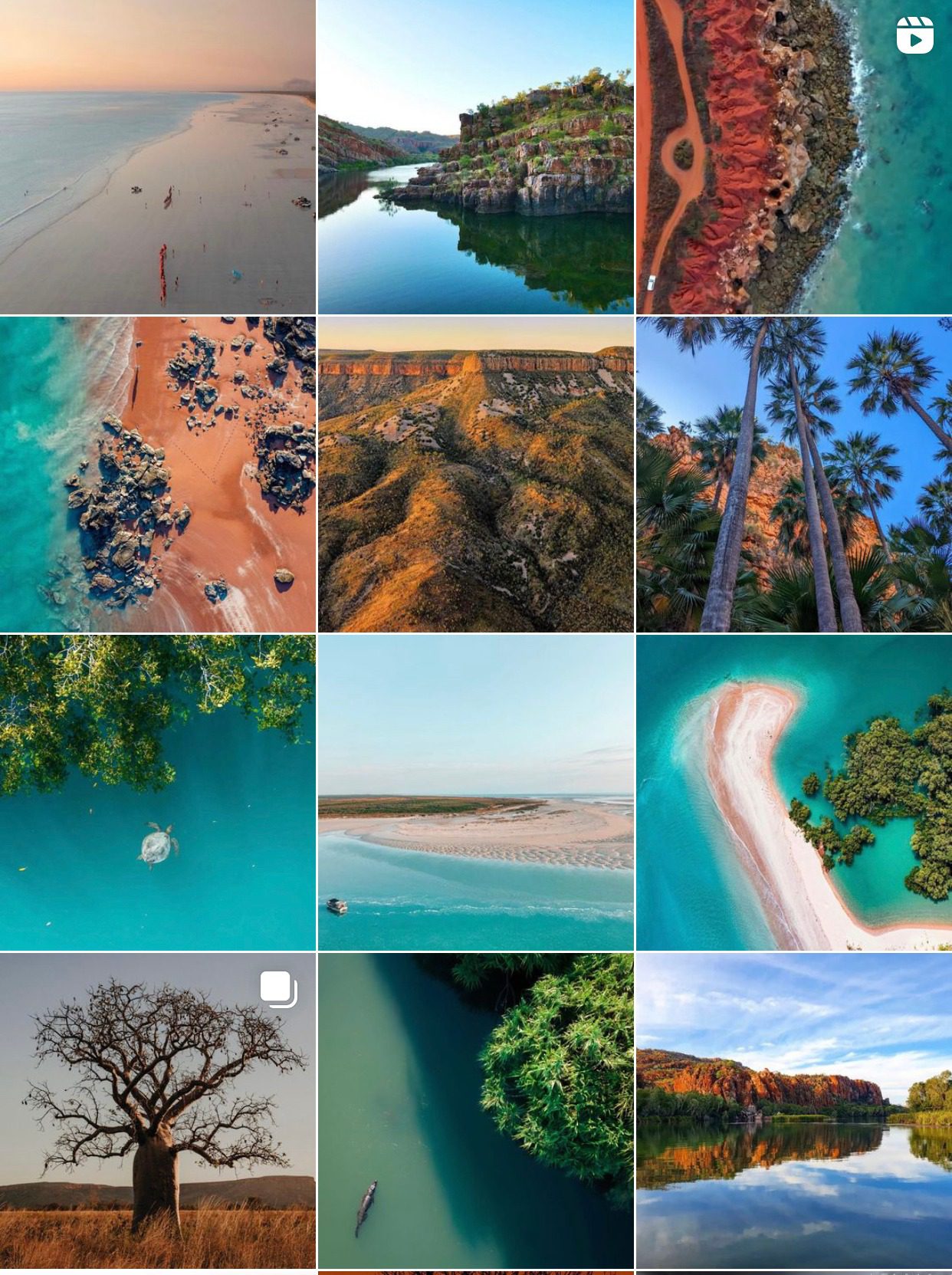
Task: Open the curved sandbar with mangroves post
Action: [793, 792]
